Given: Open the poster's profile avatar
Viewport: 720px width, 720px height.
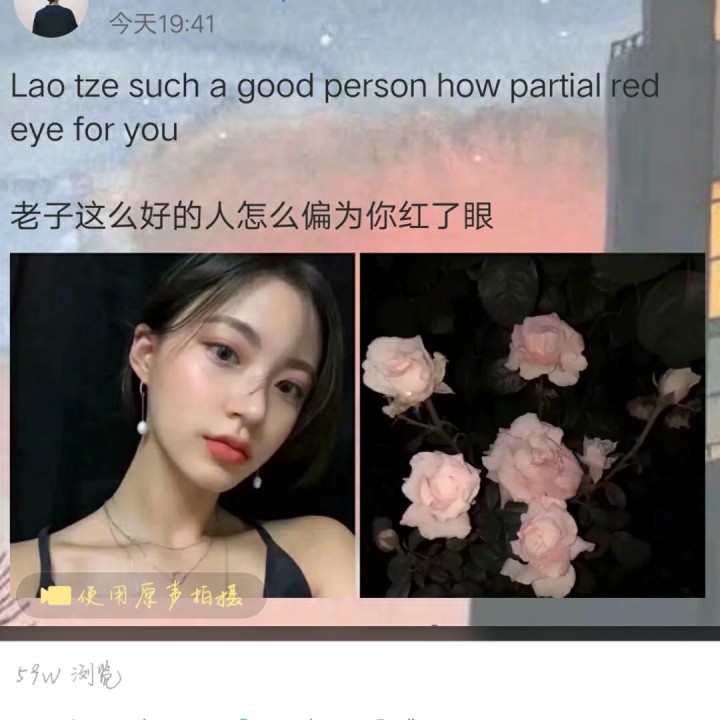Looking at the screenshot, I should click(54, 15).
